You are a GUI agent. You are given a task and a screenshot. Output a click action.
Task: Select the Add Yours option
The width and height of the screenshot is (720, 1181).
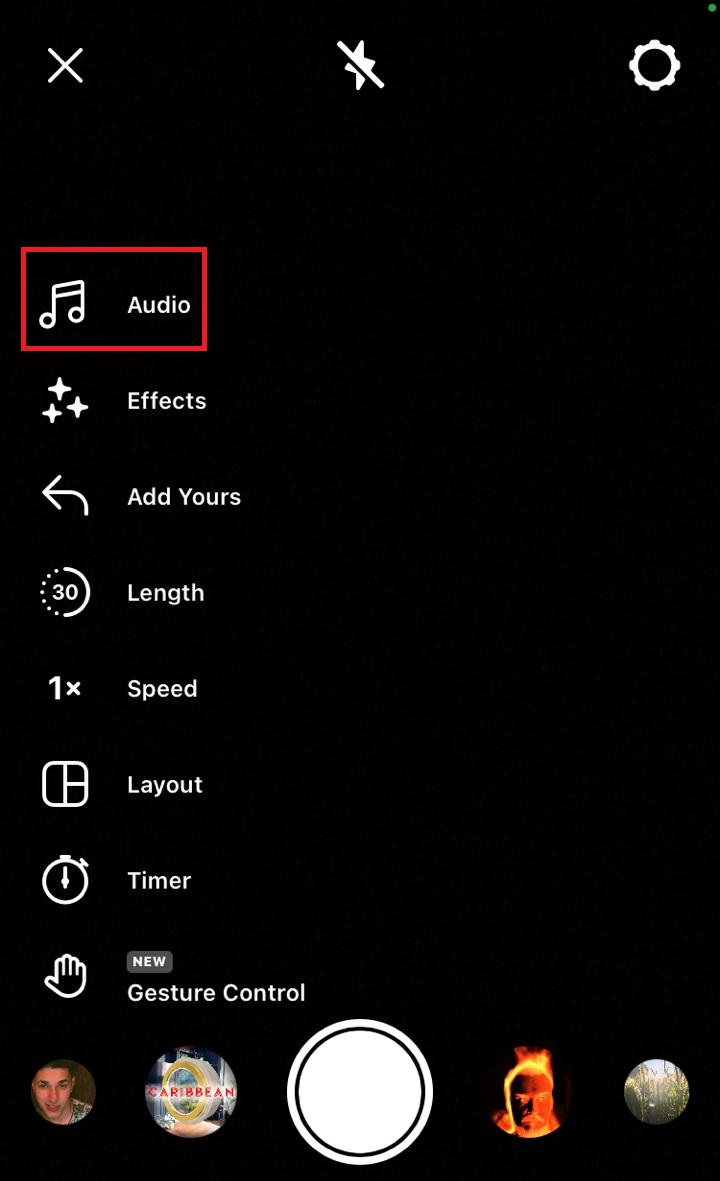click(x=140, y=496)
